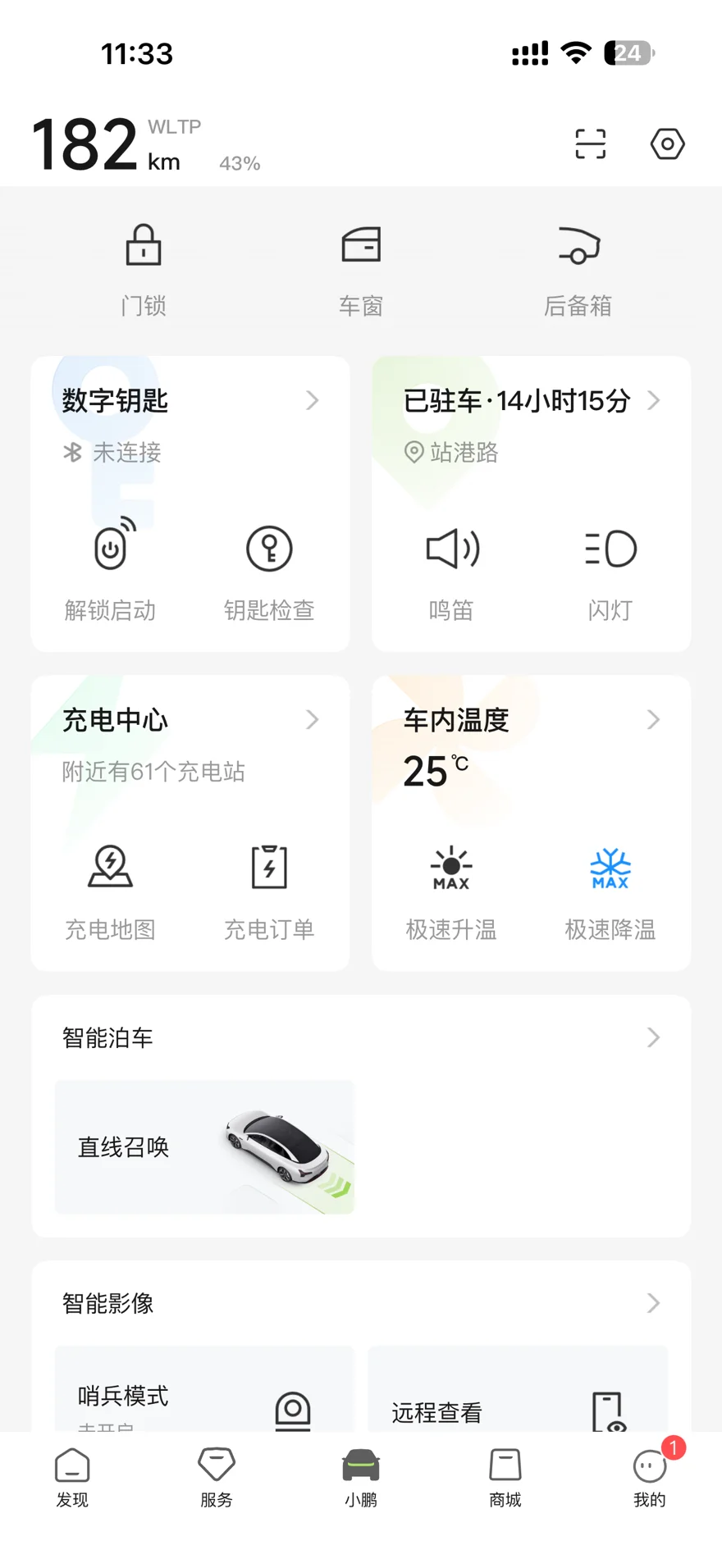Switch to the 发现 tab

point(72,1477)
